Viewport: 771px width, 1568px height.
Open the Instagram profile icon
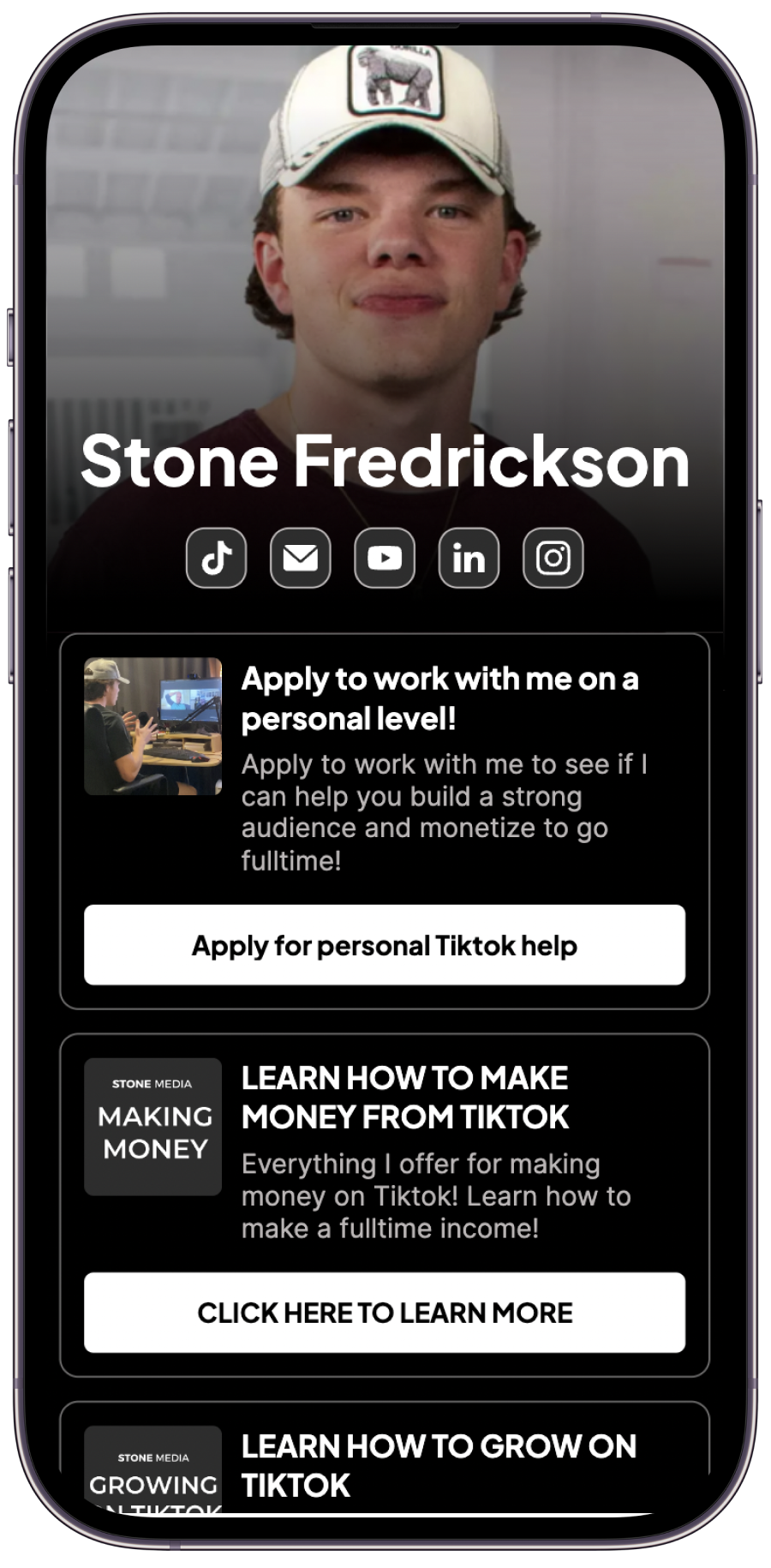[x=553, y=558]
